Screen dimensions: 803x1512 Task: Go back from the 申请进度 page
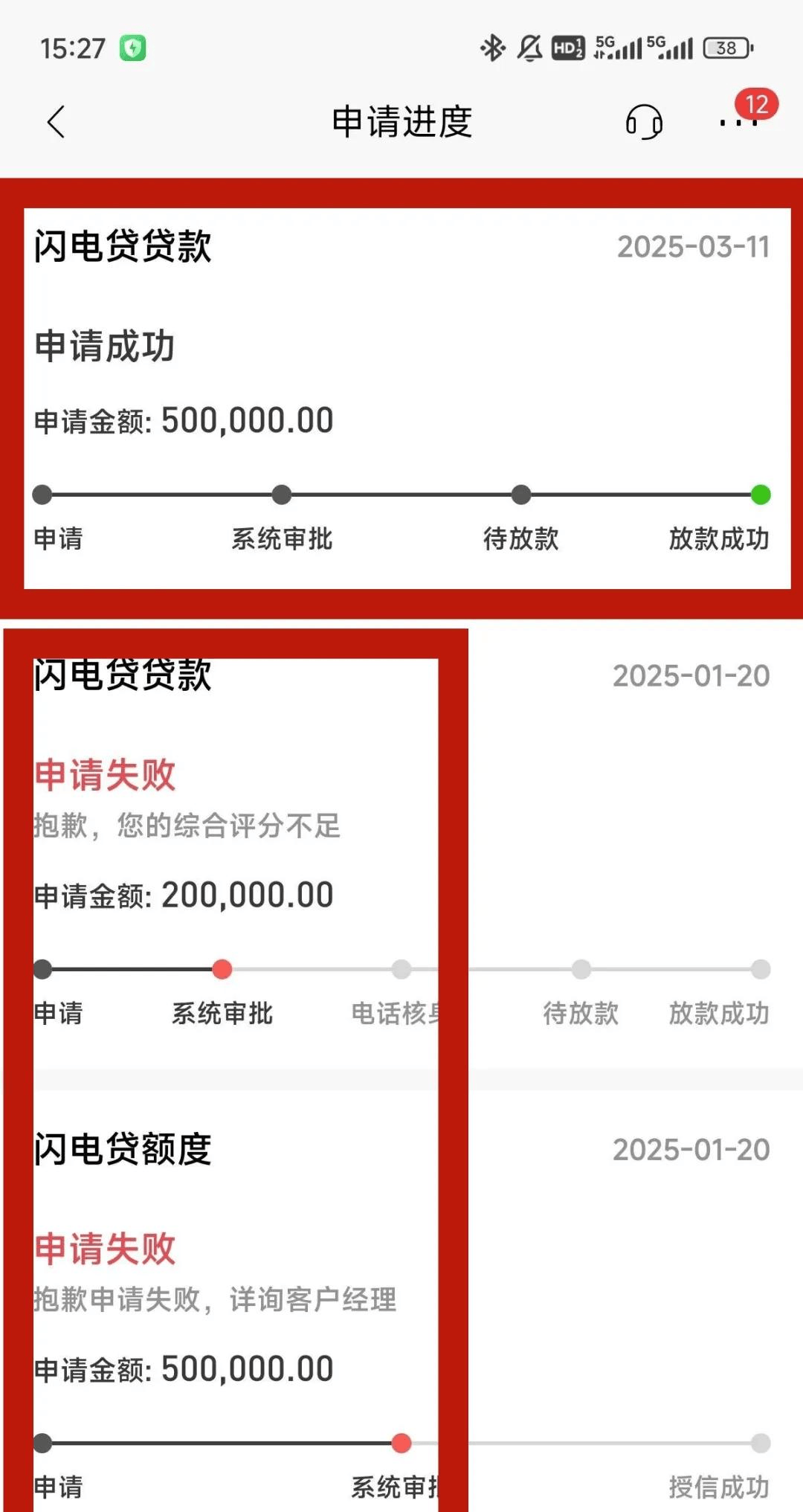57,121
